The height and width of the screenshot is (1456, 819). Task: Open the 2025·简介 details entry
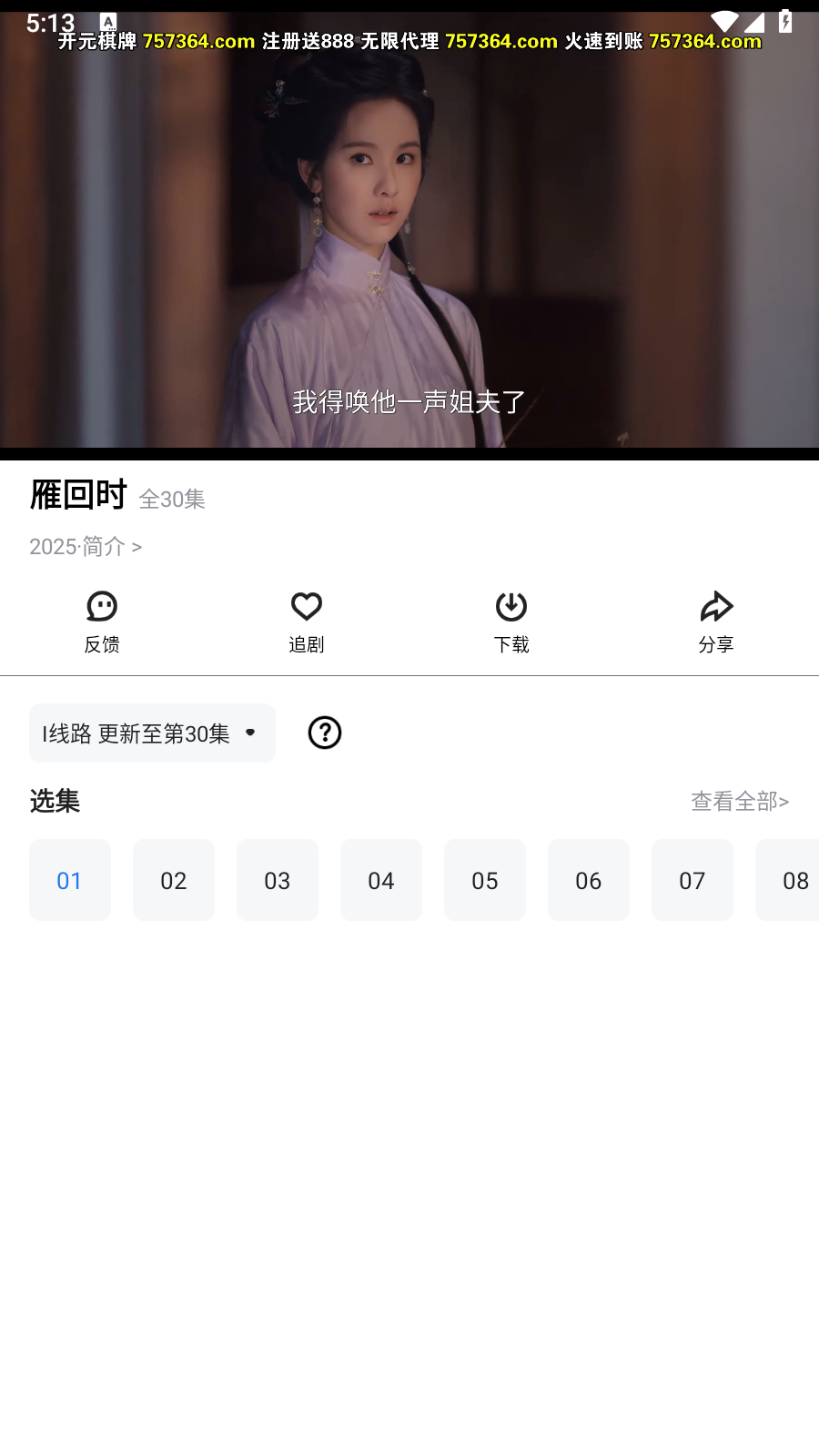[x=84, y=546]
